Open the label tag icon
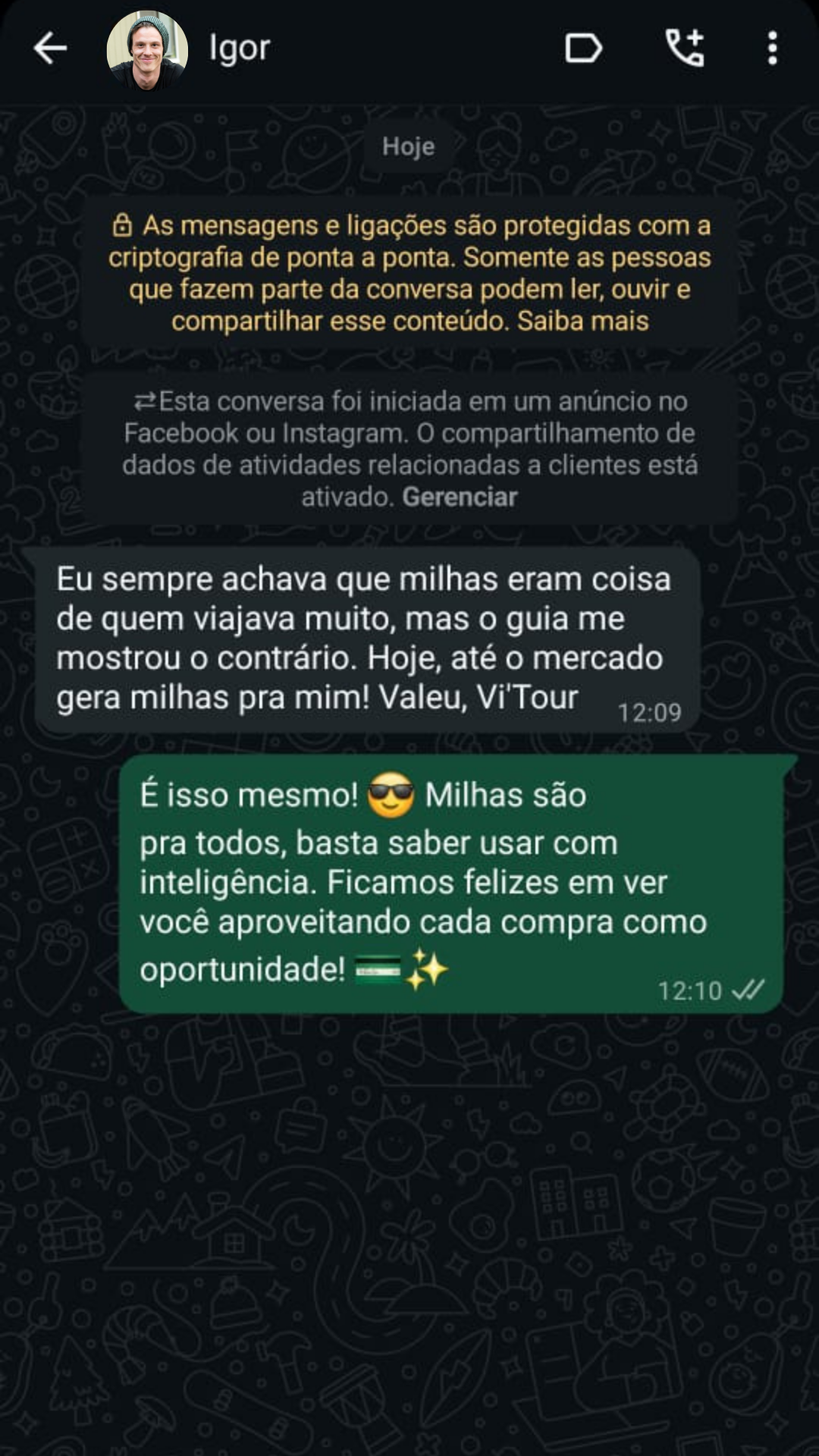 [x=583, y=49]
